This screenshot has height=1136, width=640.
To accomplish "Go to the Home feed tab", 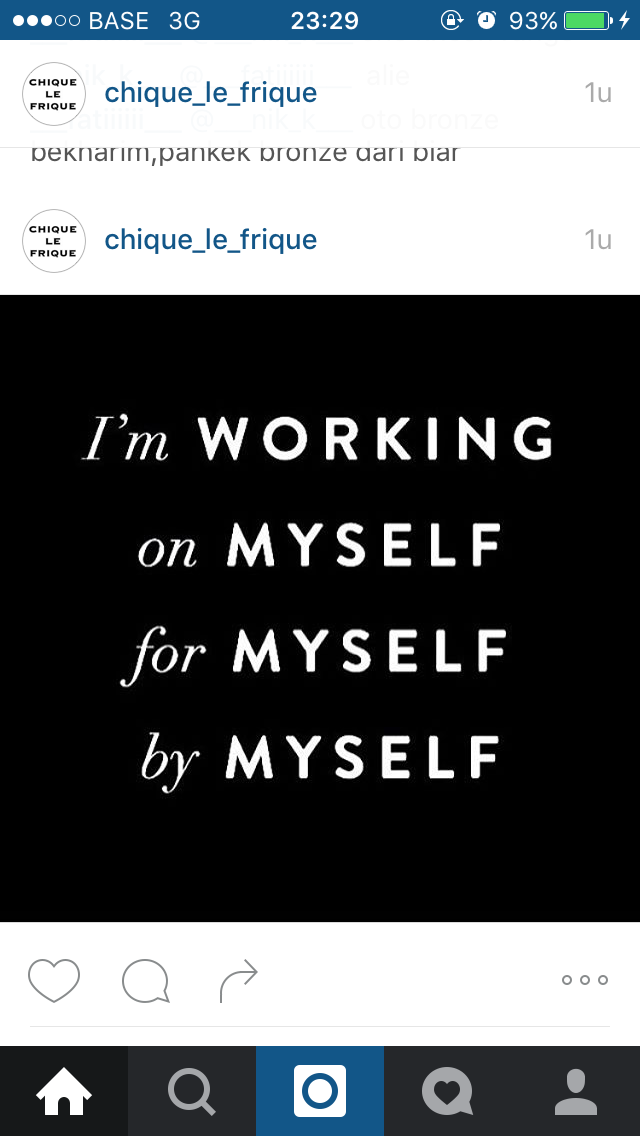I will 64,1091.
